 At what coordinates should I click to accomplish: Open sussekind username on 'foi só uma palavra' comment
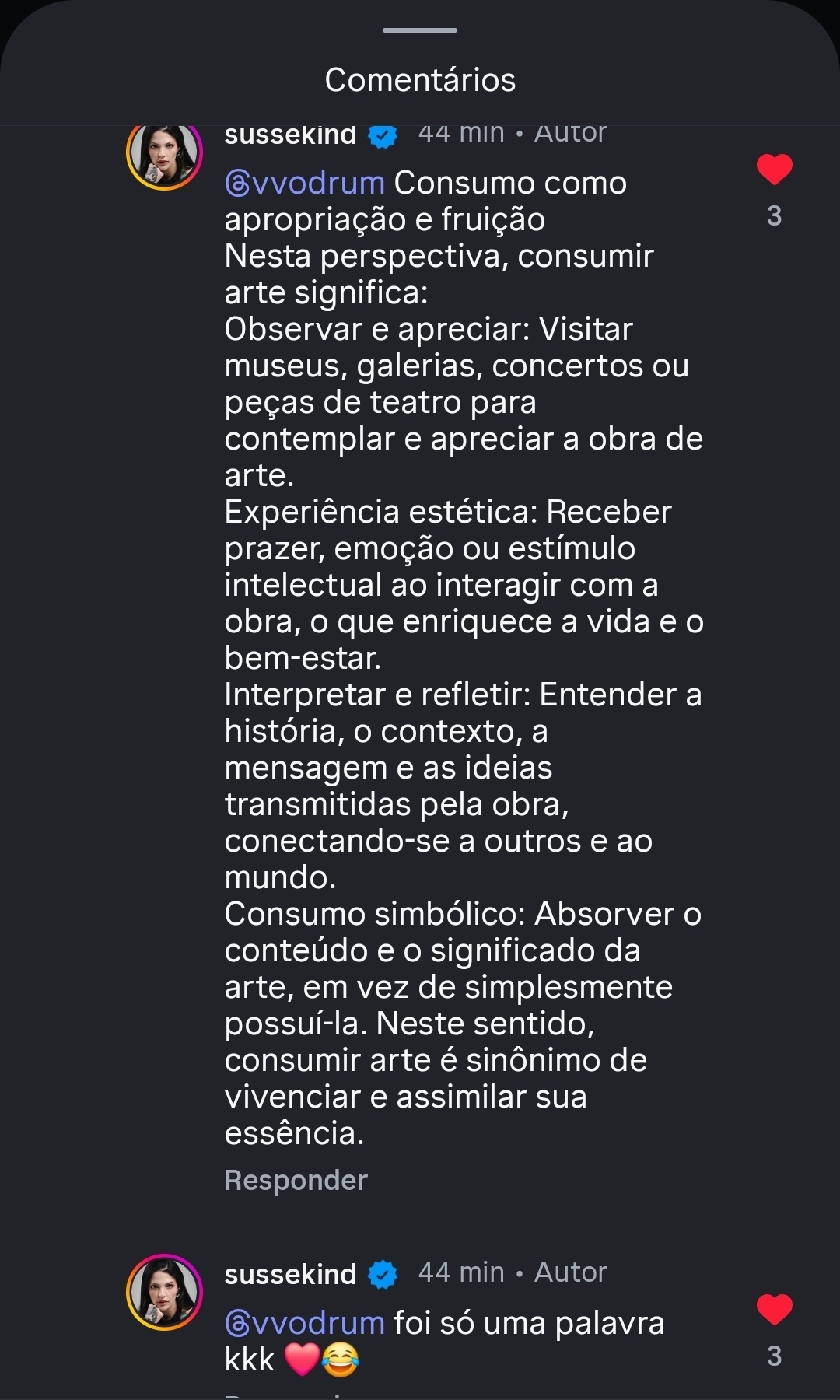pos(290,1274)
